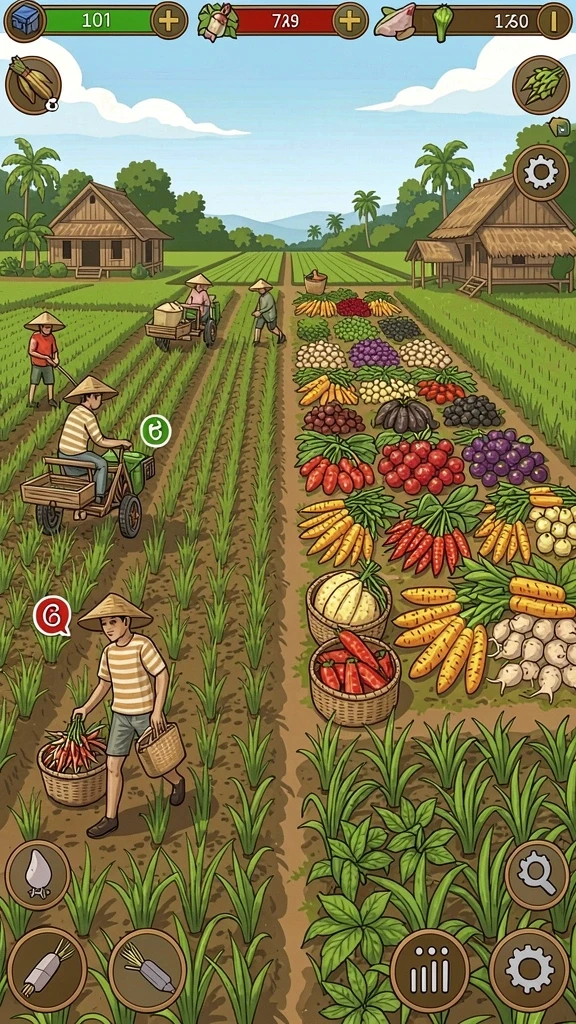Tap the plus button on the green 101 bar
This screenshot has width=576, height=1024.
168,21
